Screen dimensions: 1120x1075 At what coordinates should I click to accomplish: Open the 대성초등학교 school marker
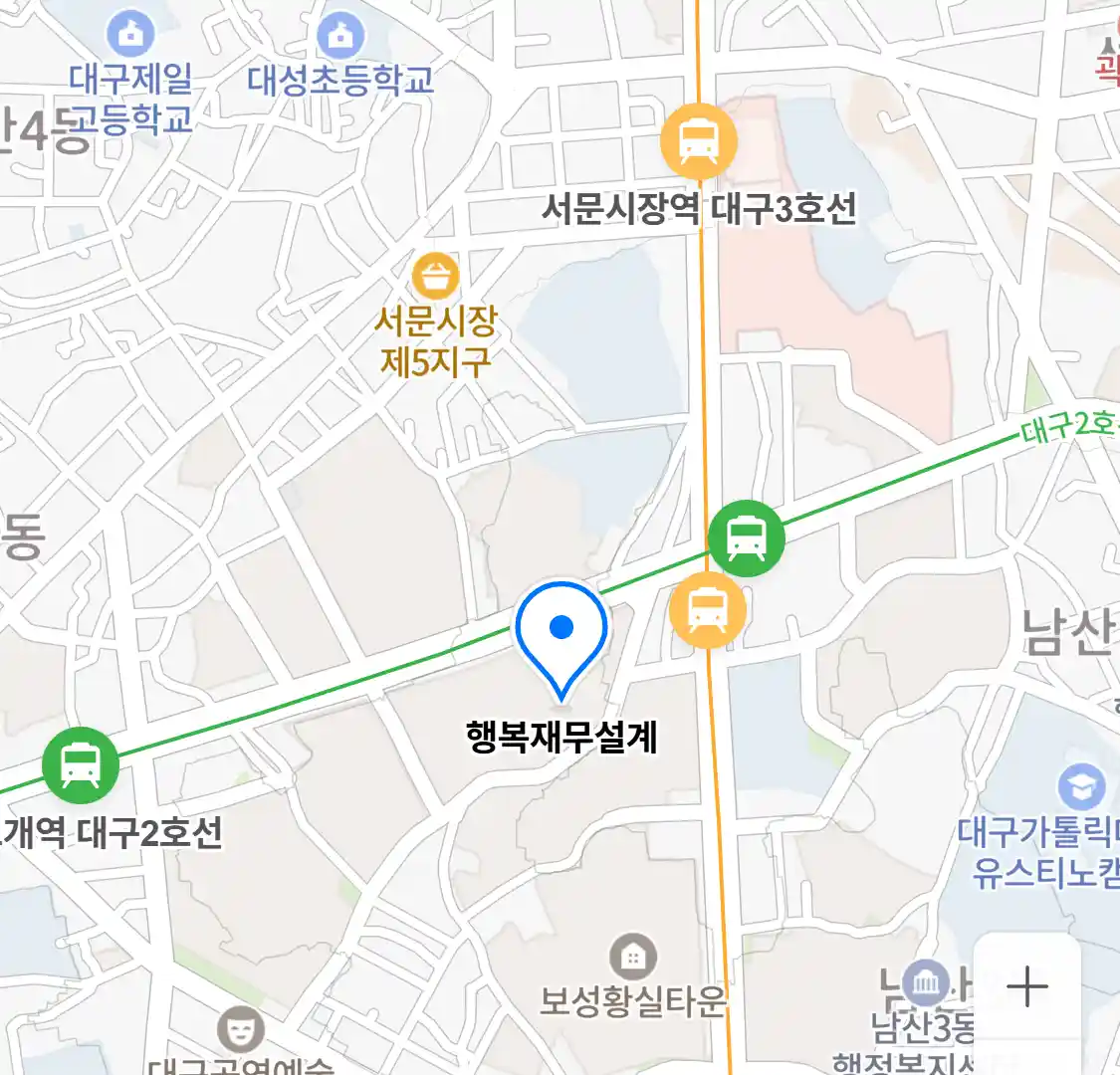(x=340, y=36)
